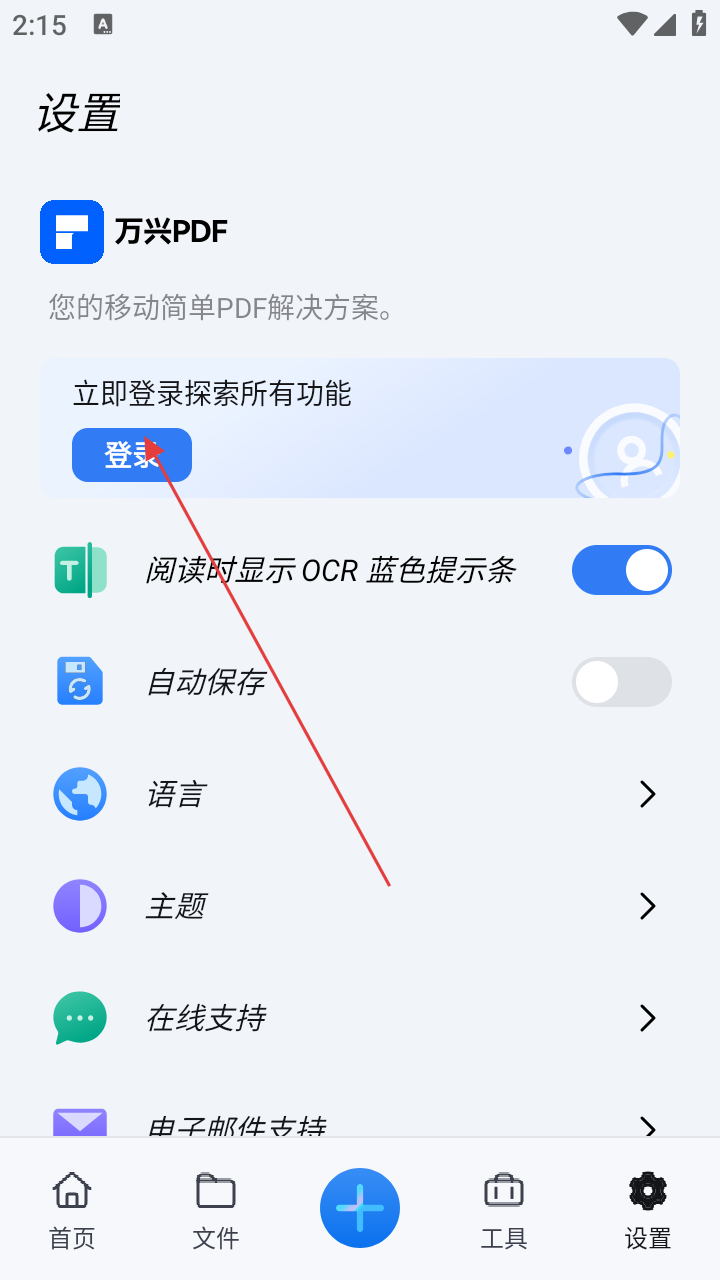
Task: Switch to the 首页 home tab
Action: pyautogui.click(x=72, y=1210)
